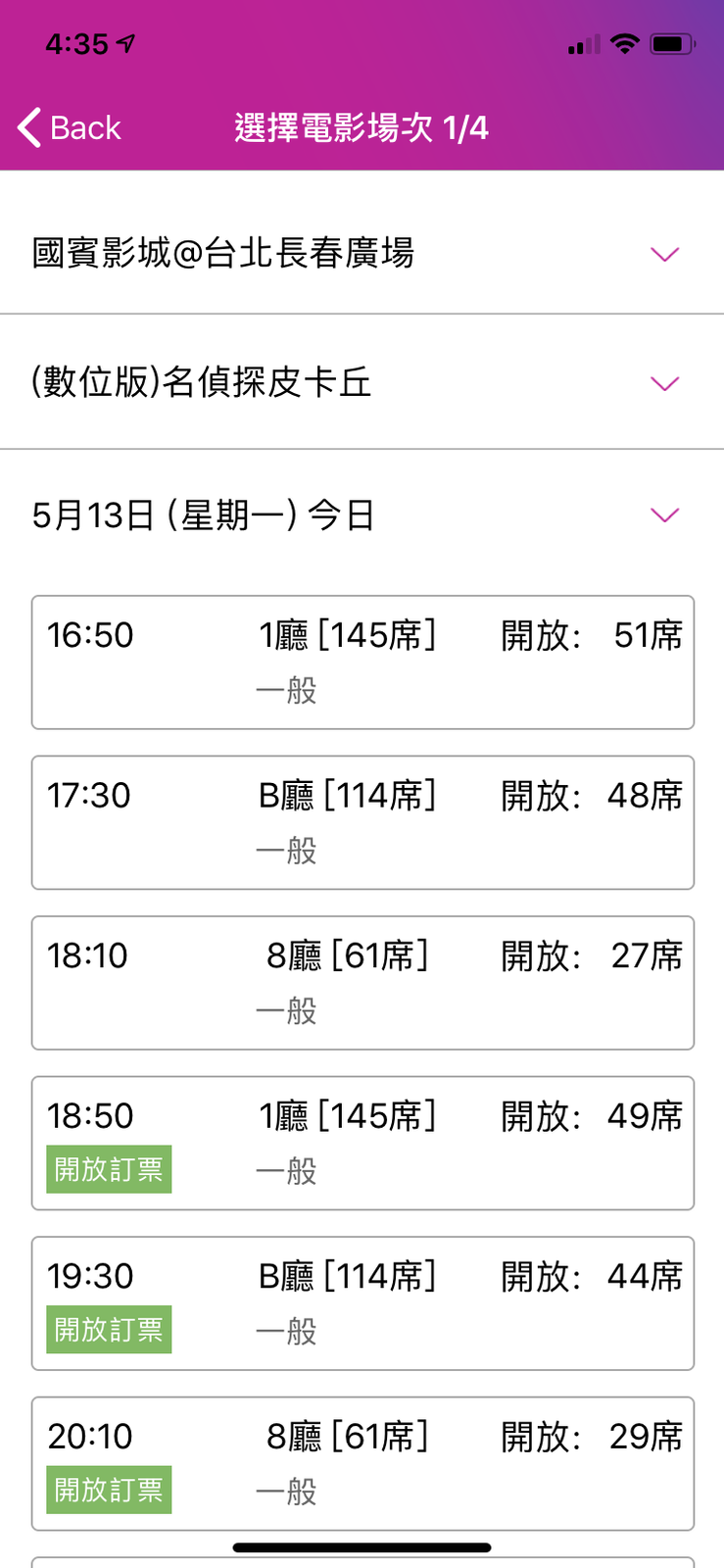The image size is (724, 1568).
Task: Open the (數位版)名偵探皮卡丘 movie dropdown
Action: tap(362, 382)
